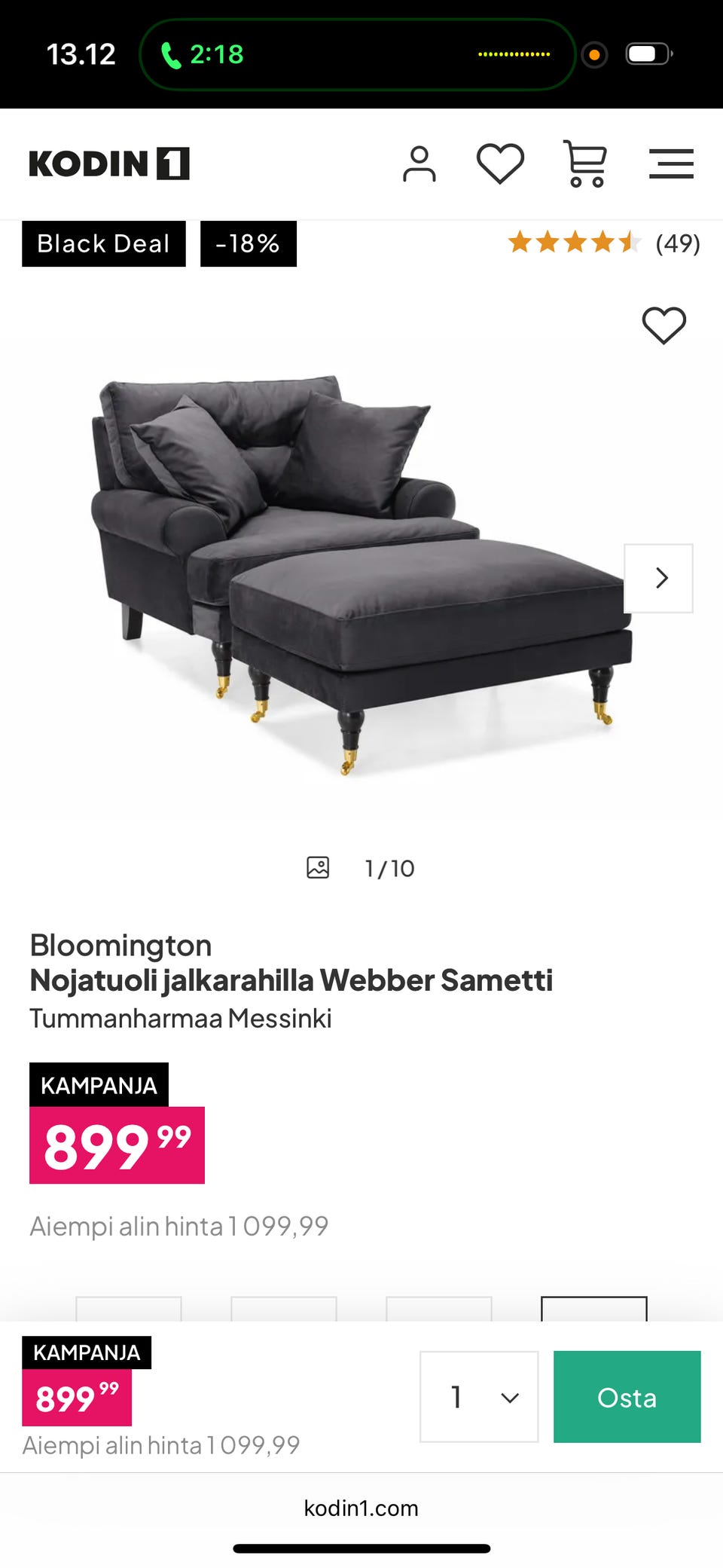Image resolution: width=723 pixels, height=1568 pixels.
Task: Open the hamburger menu
Action: click(x=671, y=164)
